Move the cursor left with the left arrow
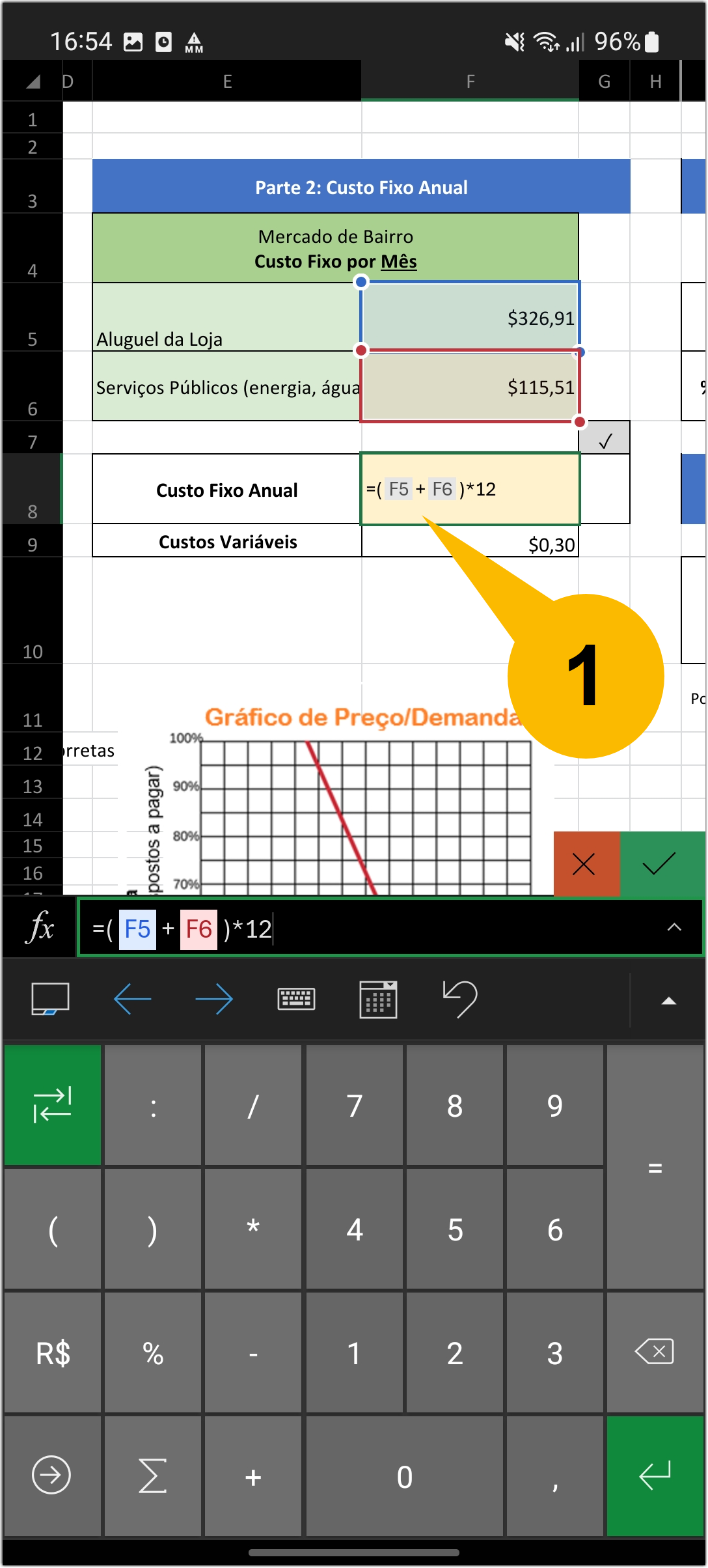The width and height of the screenshot is (708, 1568). (x=133, y=999)
